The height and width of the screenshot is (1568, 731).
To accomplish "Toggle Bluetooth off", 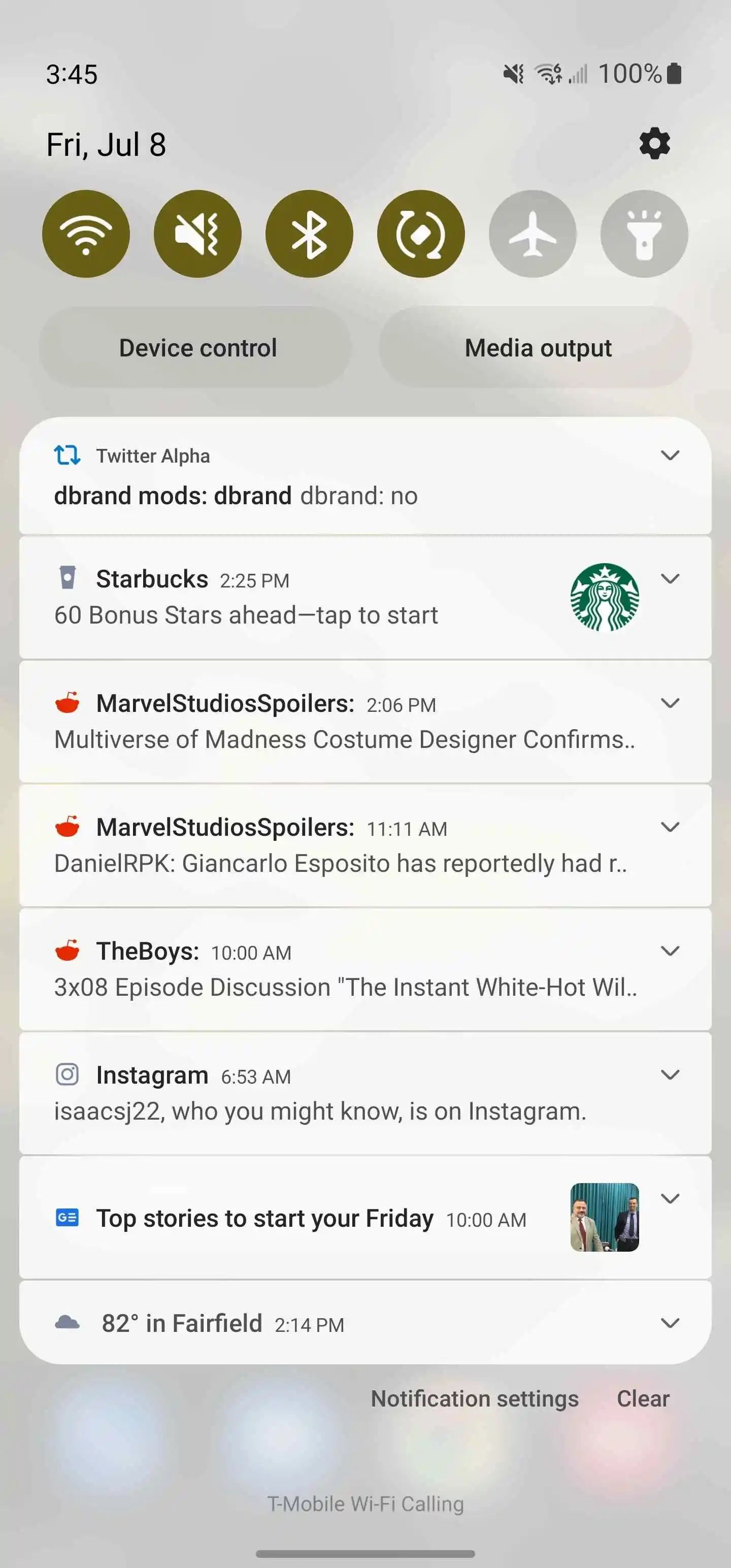I will [x=309, y=234].
